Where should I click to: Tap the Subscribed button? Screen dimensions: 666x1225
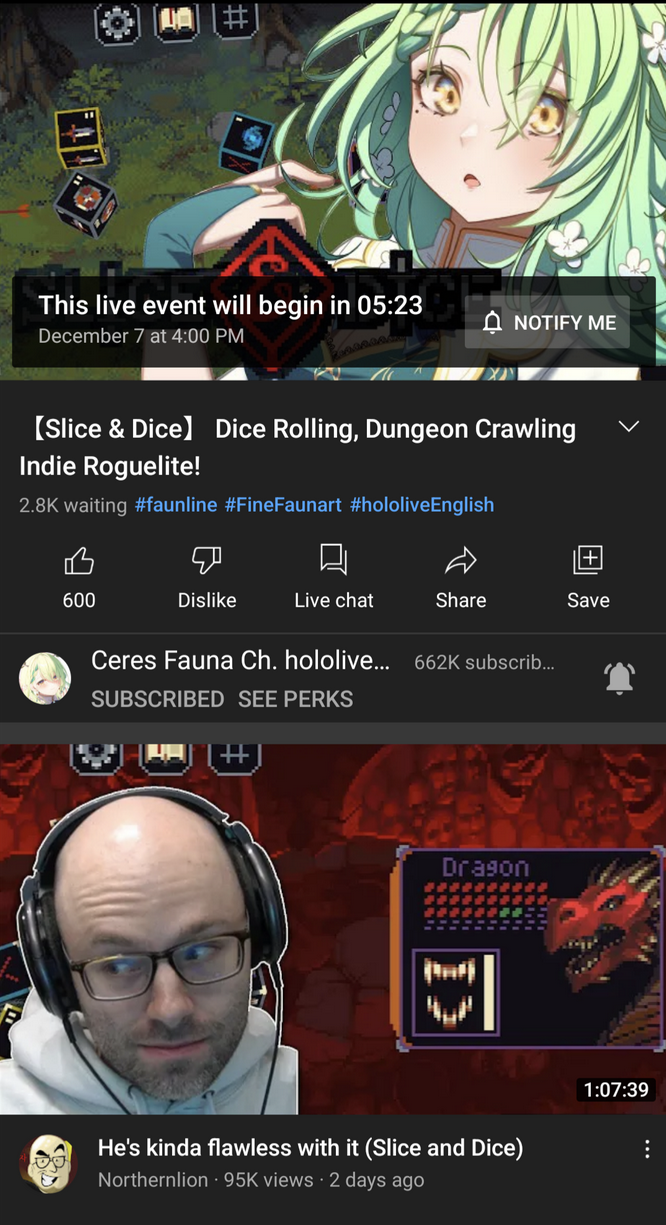[x=157, y=699]
